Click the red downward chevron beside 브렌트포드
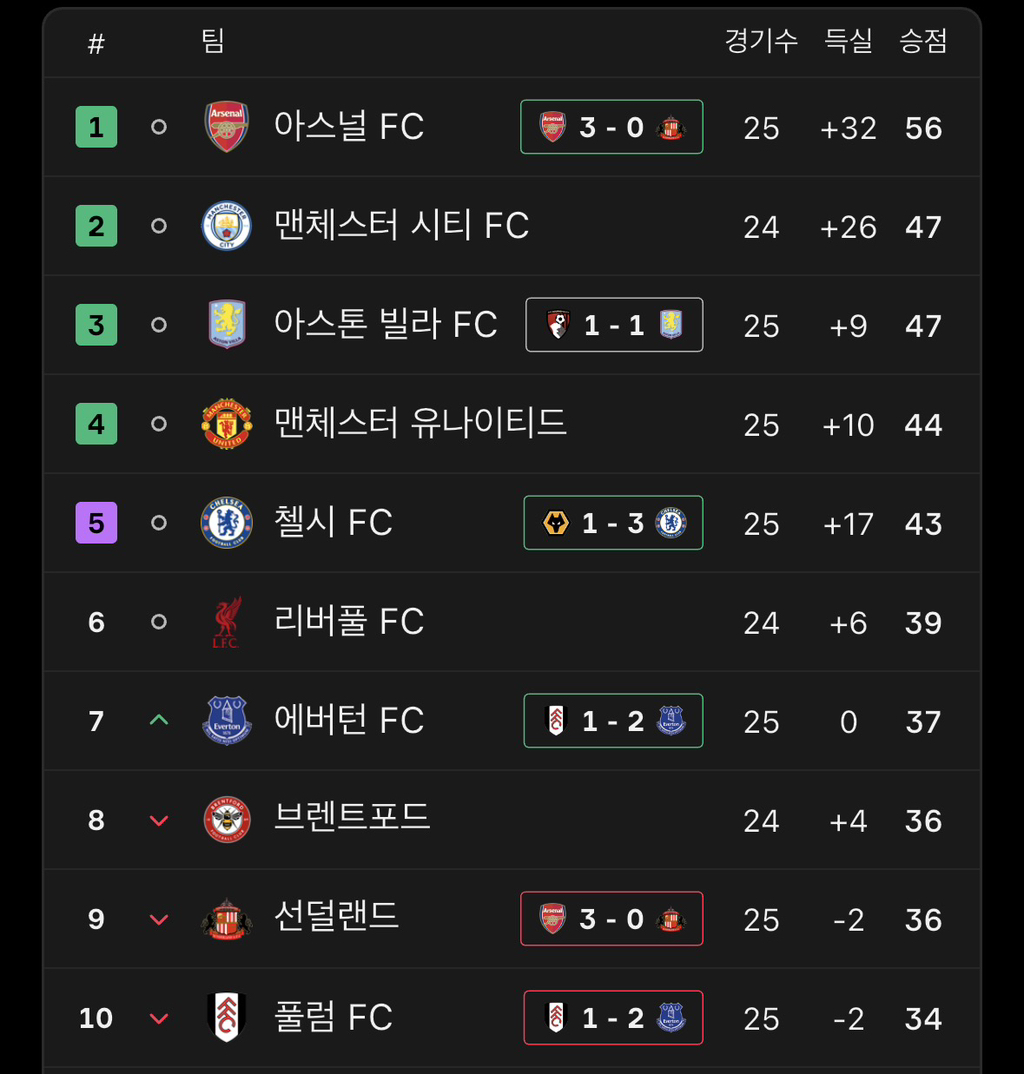 click(157, 819)
